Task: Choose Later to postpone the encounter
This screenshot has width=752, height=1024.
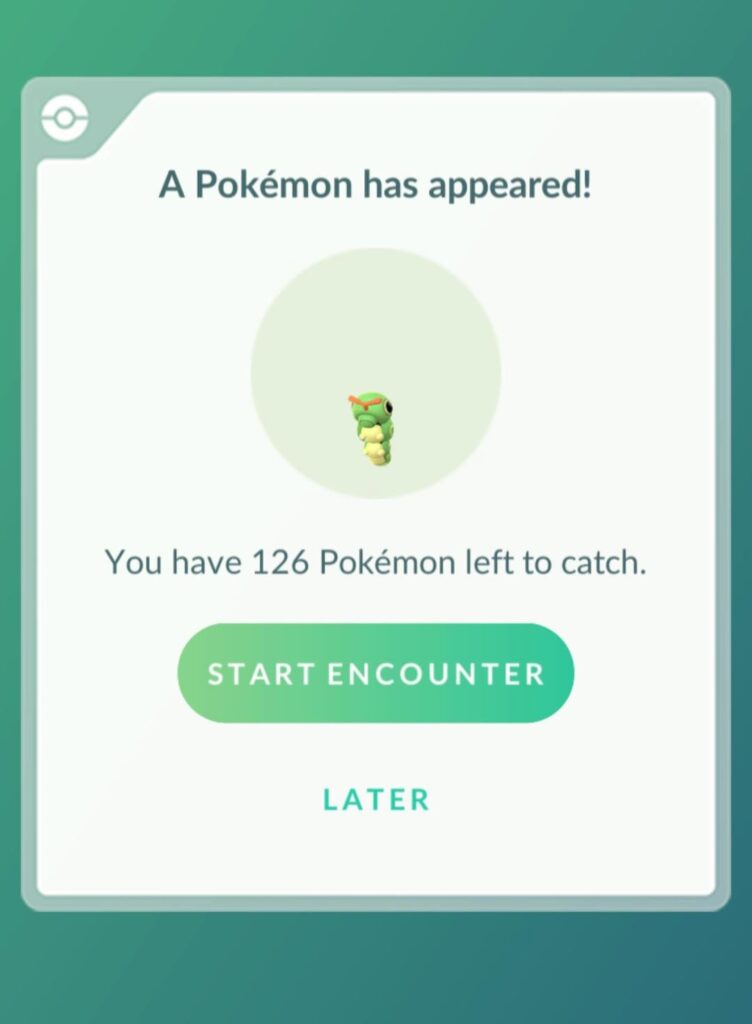Action: pyautogui.click(x=376, y=799)
